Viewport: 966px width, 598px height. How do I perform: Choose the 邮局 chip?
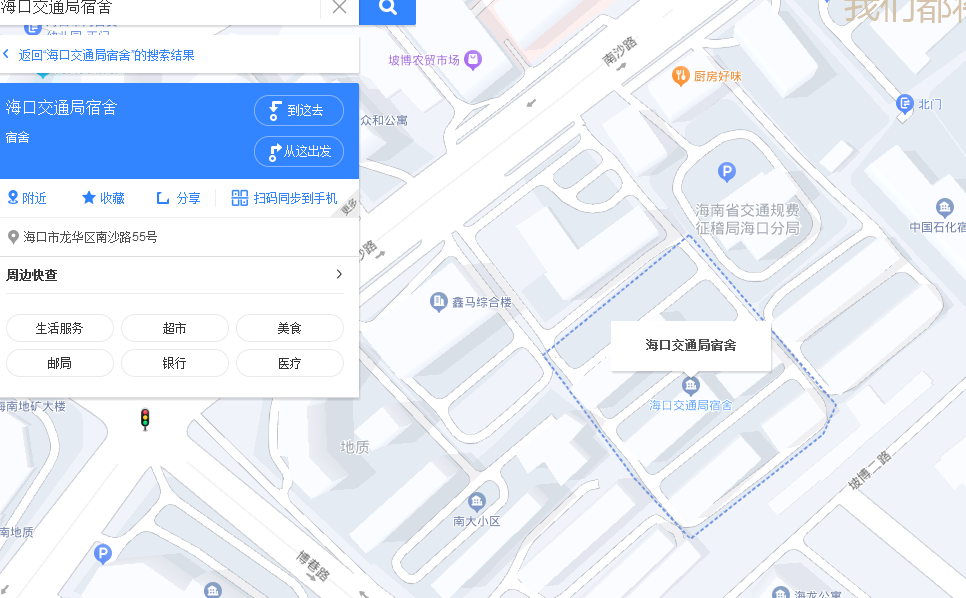pyautogui.click(x=60, y=363)
